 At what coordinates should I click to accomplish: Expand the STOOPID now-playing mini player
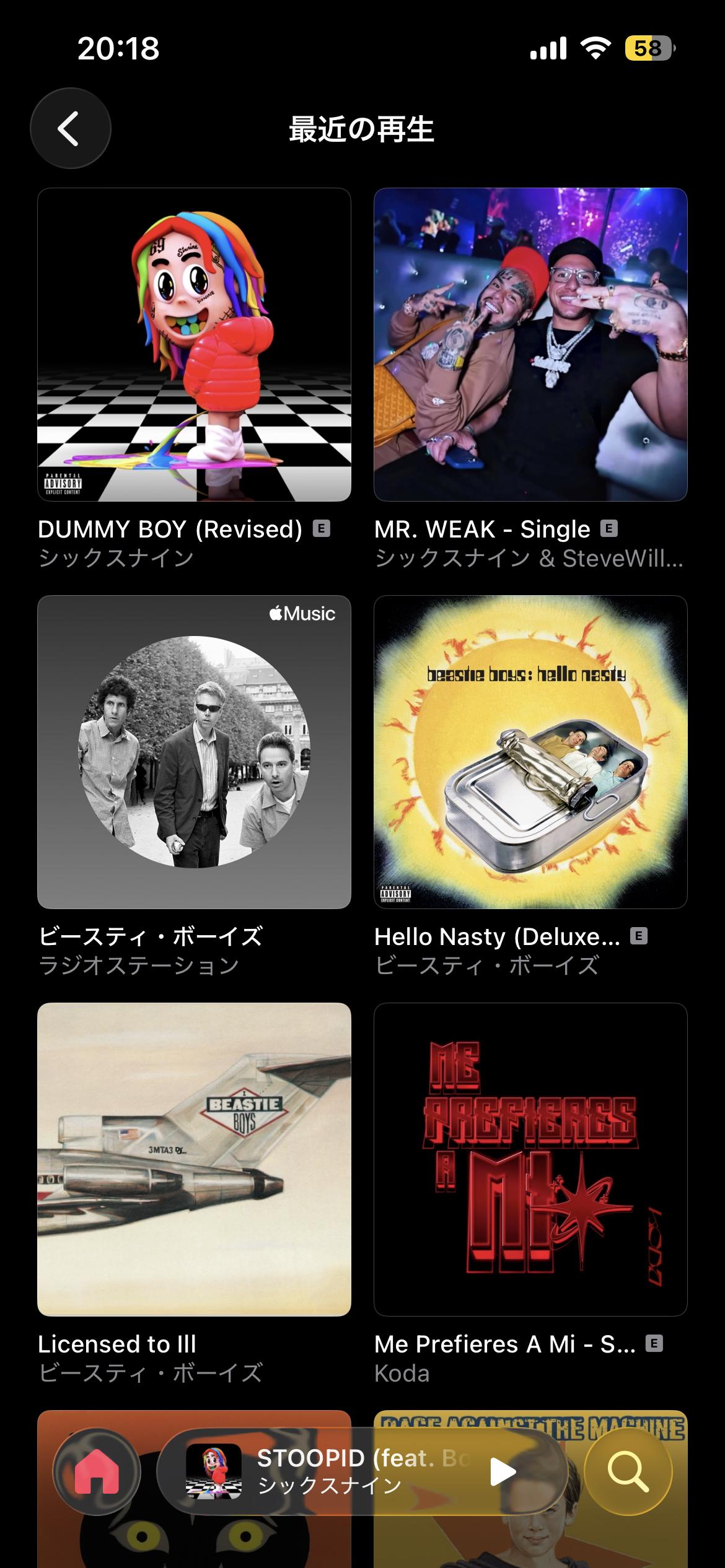[x=335, y=1471]
